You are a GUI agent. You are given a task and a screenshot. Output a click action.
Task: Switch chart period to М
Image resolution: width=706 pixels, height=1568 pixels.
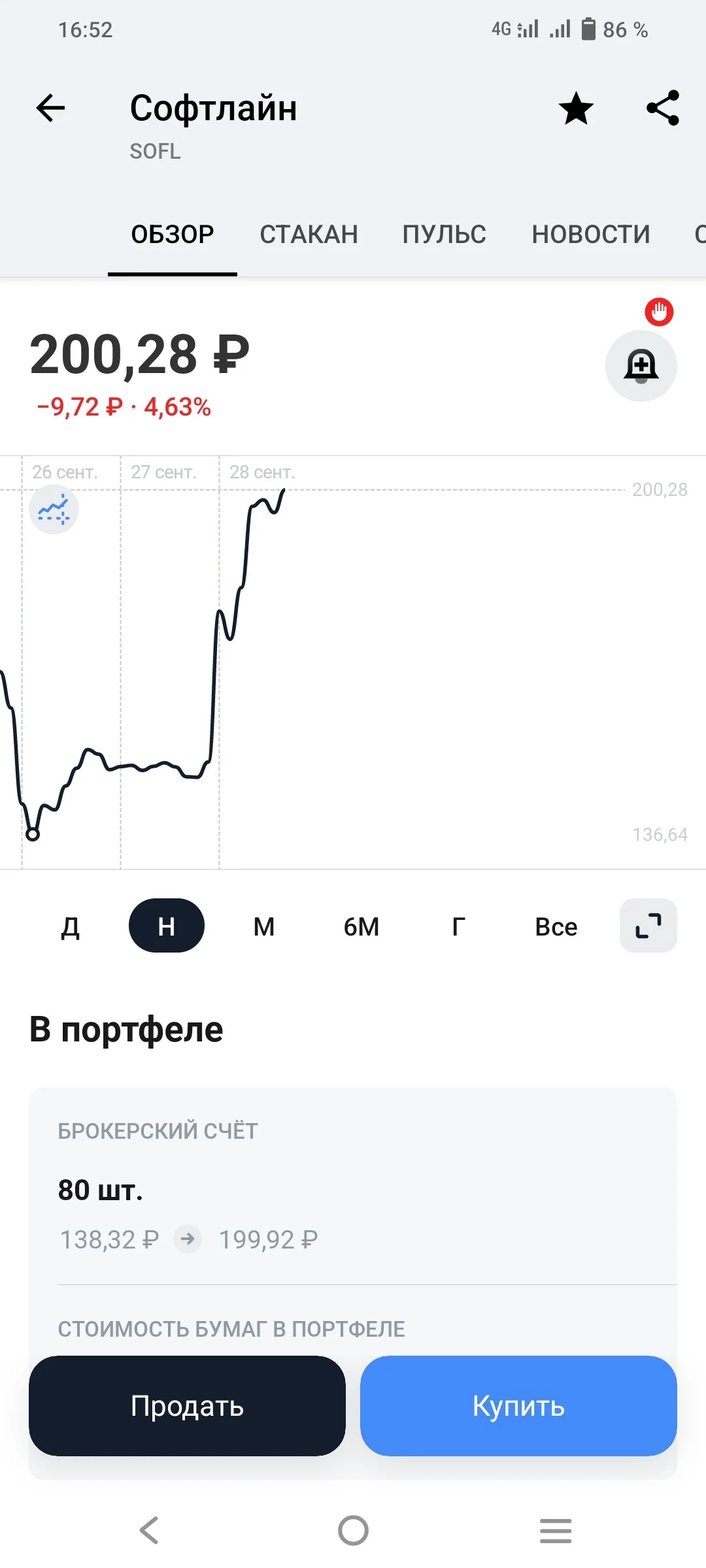[264, 926]
